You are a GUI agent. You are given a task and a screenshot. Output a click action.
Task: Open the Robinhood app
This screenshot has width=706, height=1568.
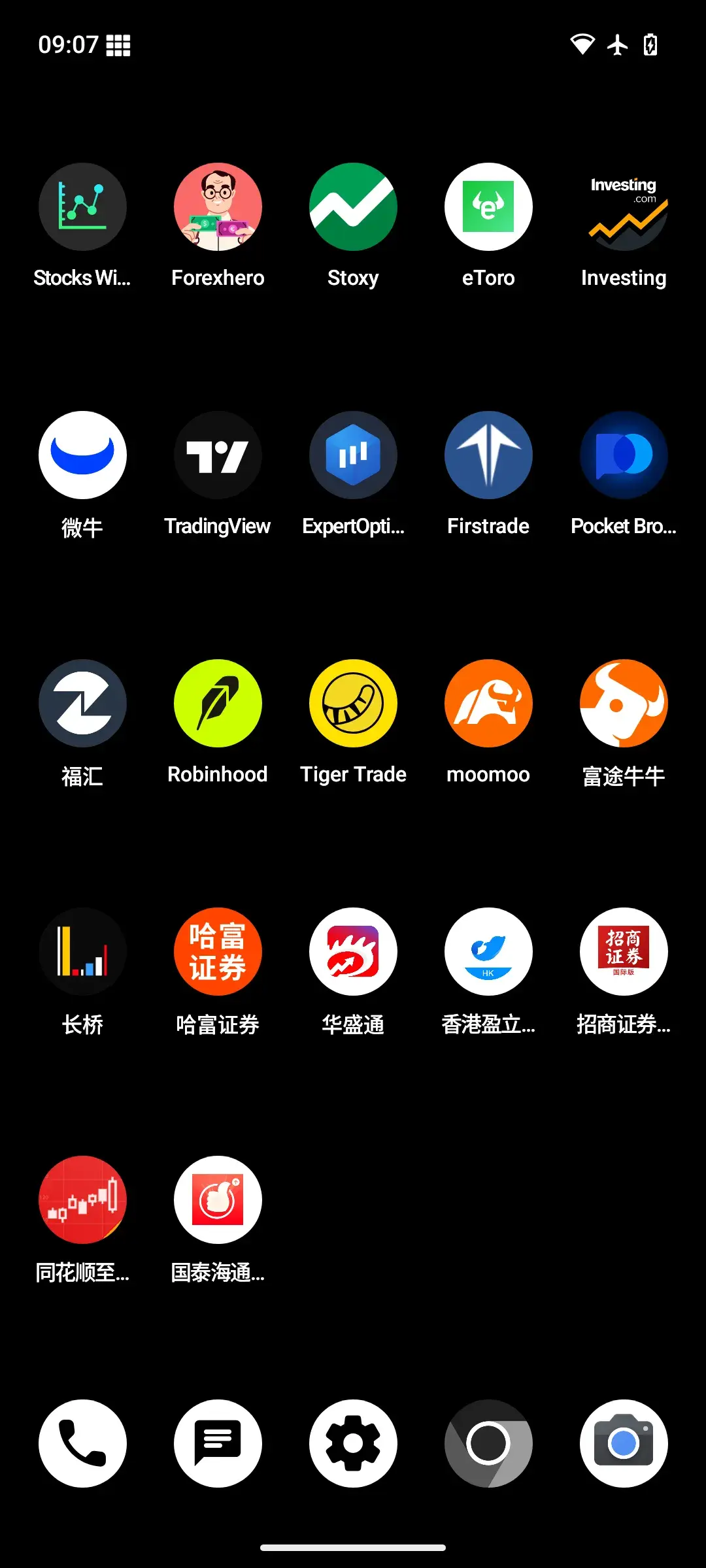pyautogui.click(x=218, y=703)
